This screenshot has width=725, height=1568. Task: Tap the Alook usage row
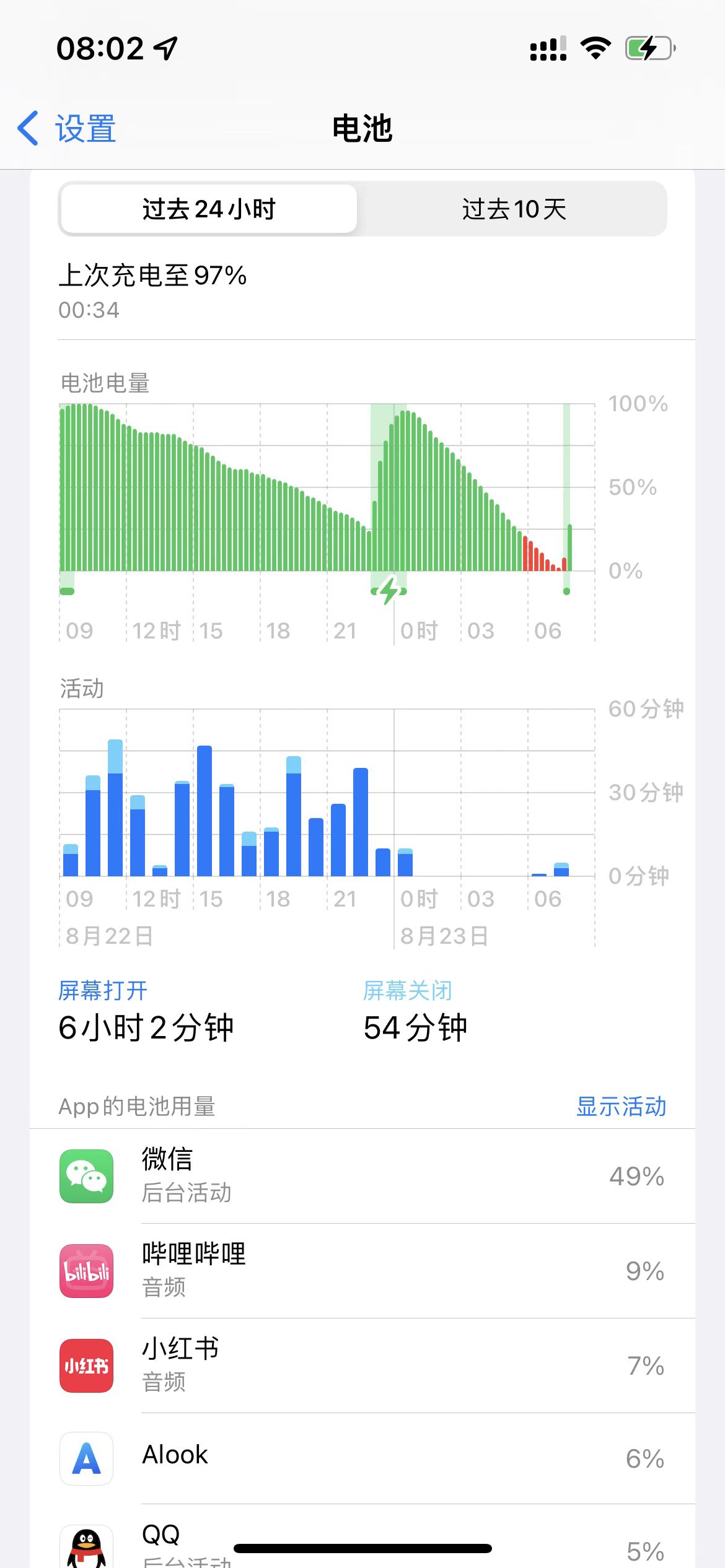(362, 1458)
